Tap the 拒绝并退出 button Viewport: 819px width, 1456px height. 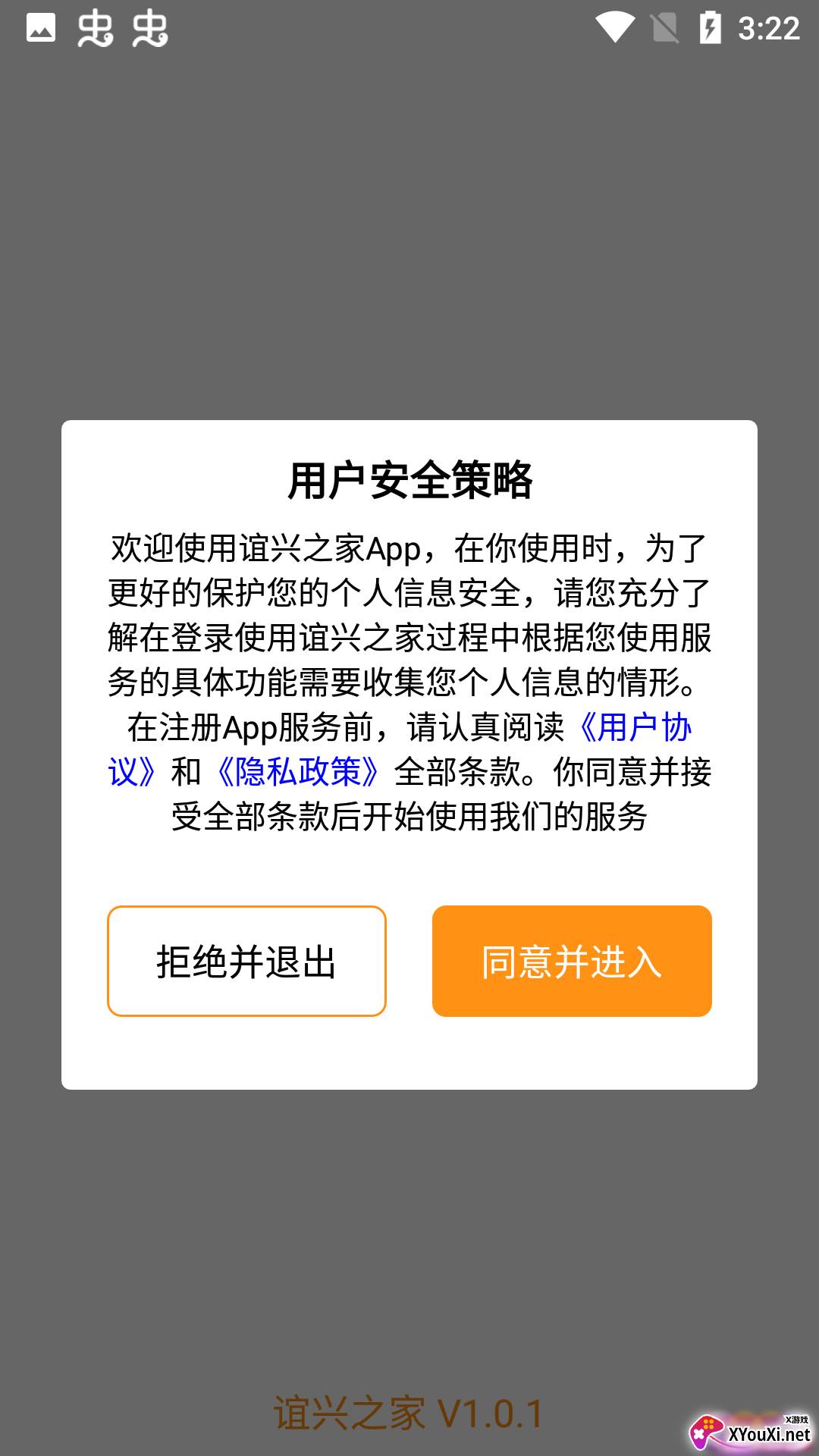coord(246,961)
